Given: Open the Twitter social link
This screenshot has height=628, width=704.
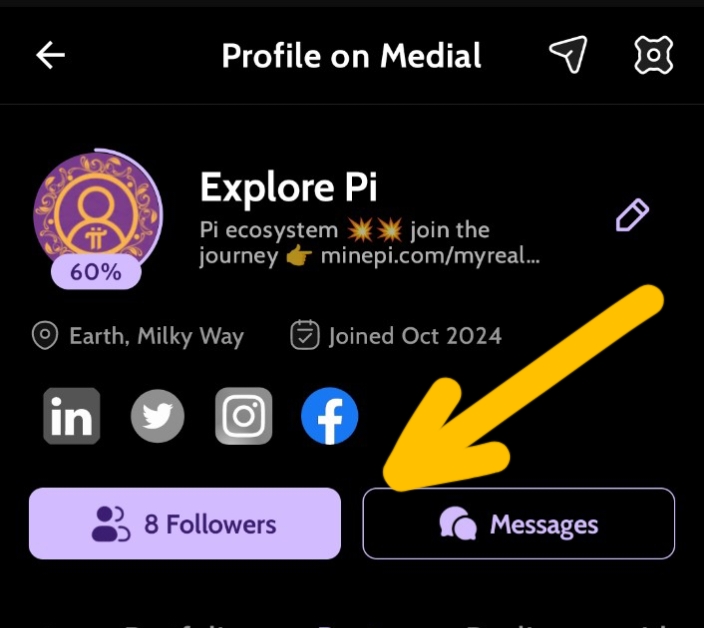Looking at the screenshot, I should coord(158,417).
